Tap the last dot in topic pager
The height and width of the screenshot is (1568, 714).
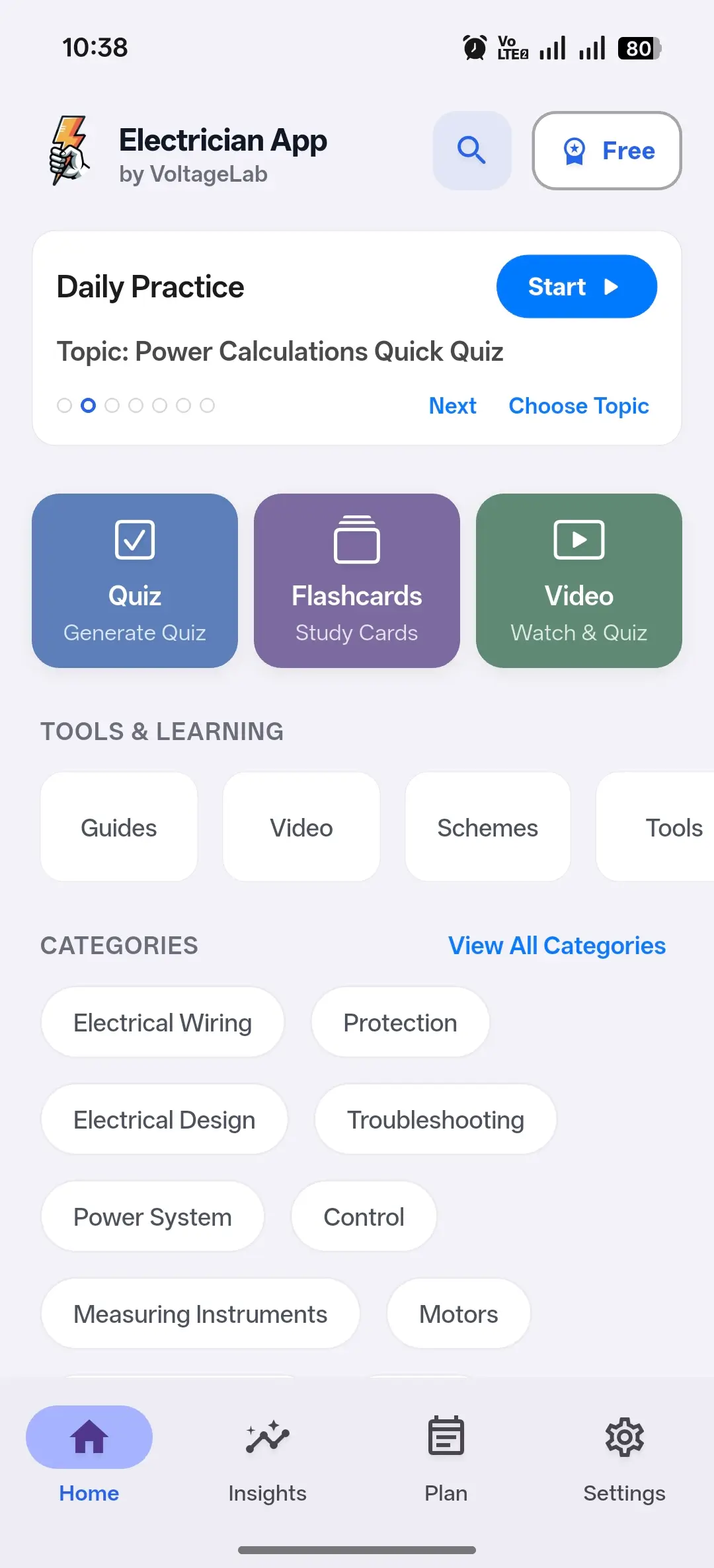tap(209, 406)
